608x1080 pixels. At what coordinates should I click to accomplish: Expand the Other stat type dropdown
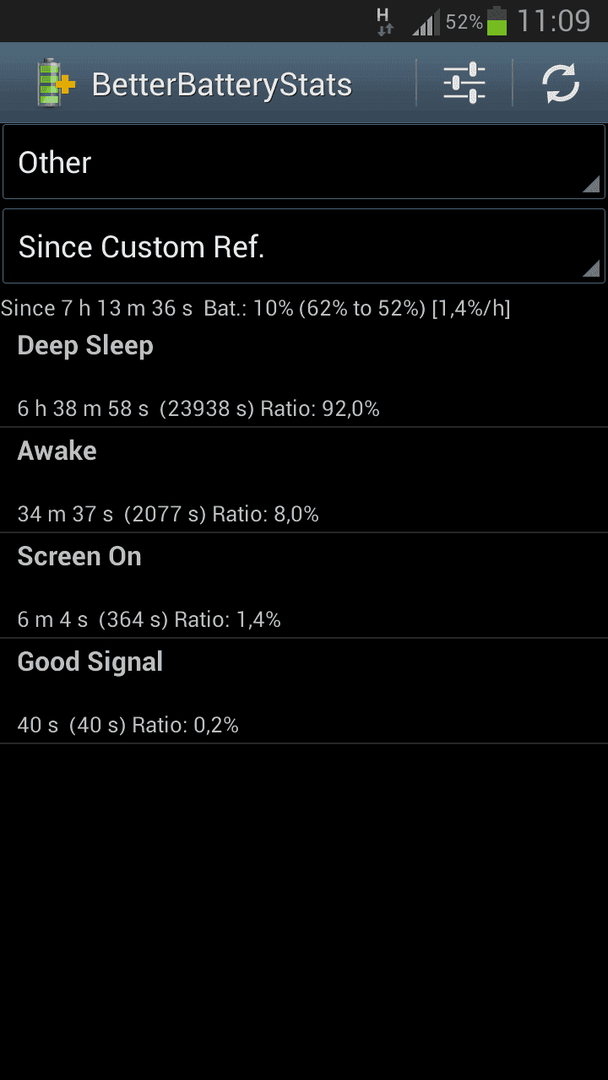click(304, 162)
